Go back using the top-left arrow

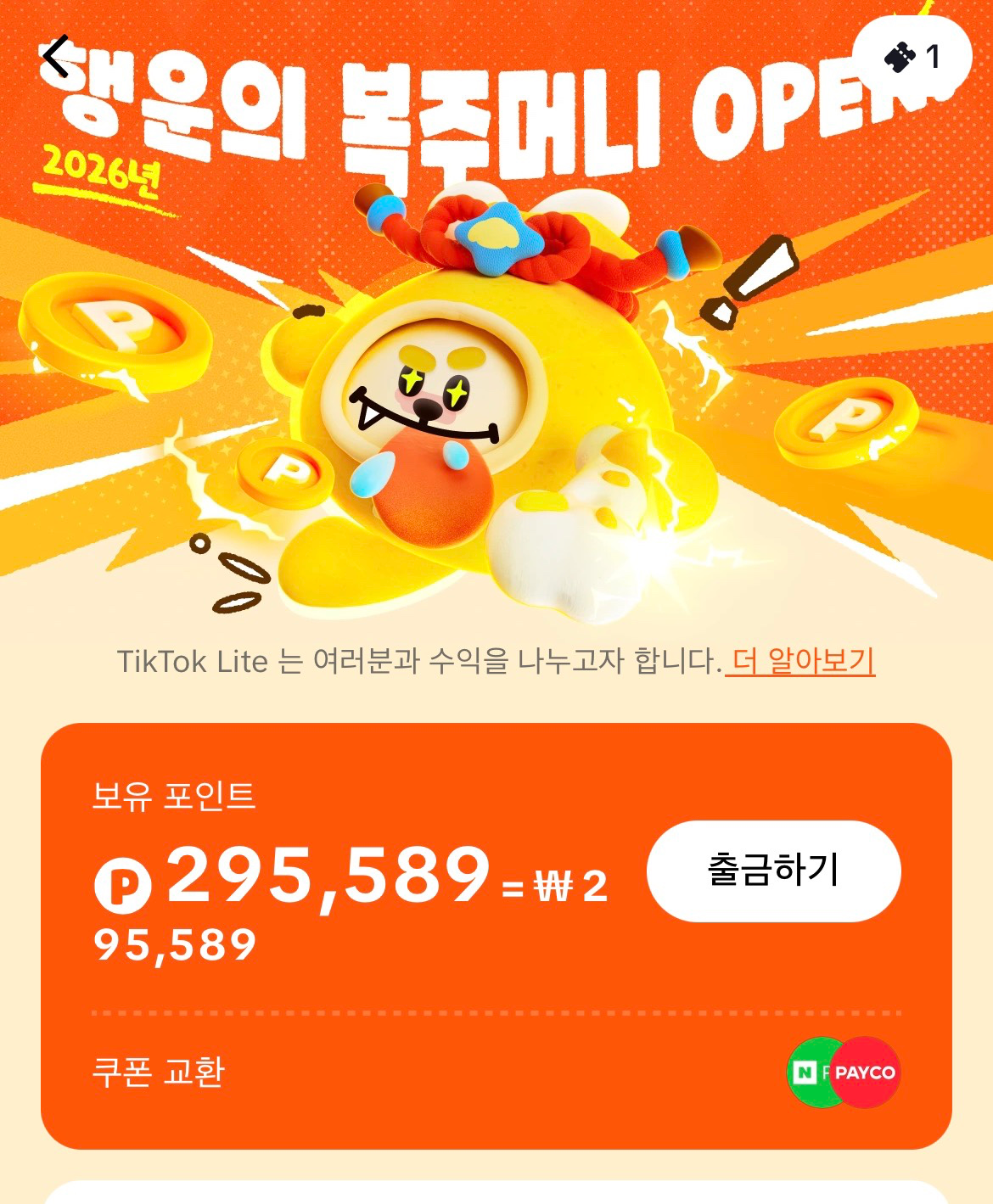click(56, 58)
